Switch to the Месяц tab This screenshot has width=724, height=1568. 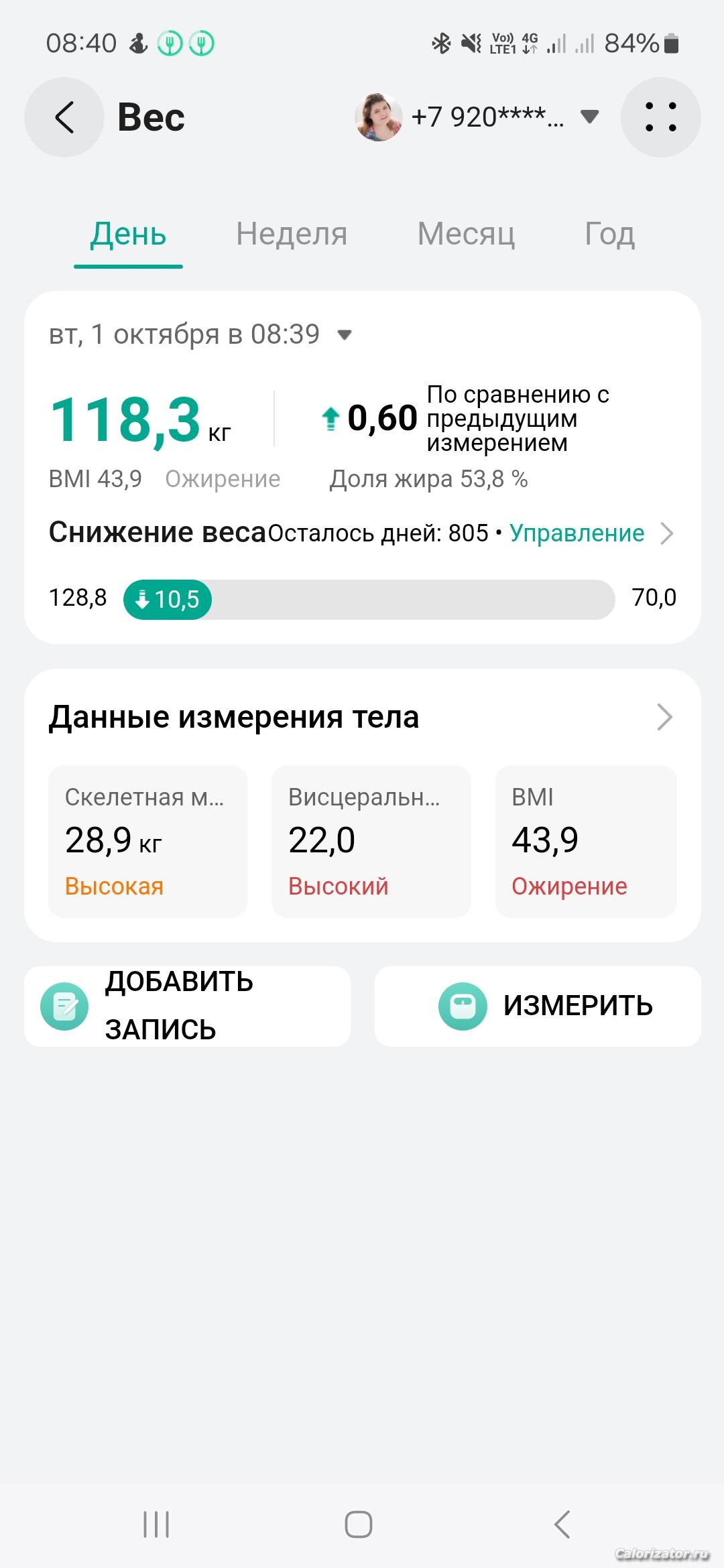[x=466, y=235]
